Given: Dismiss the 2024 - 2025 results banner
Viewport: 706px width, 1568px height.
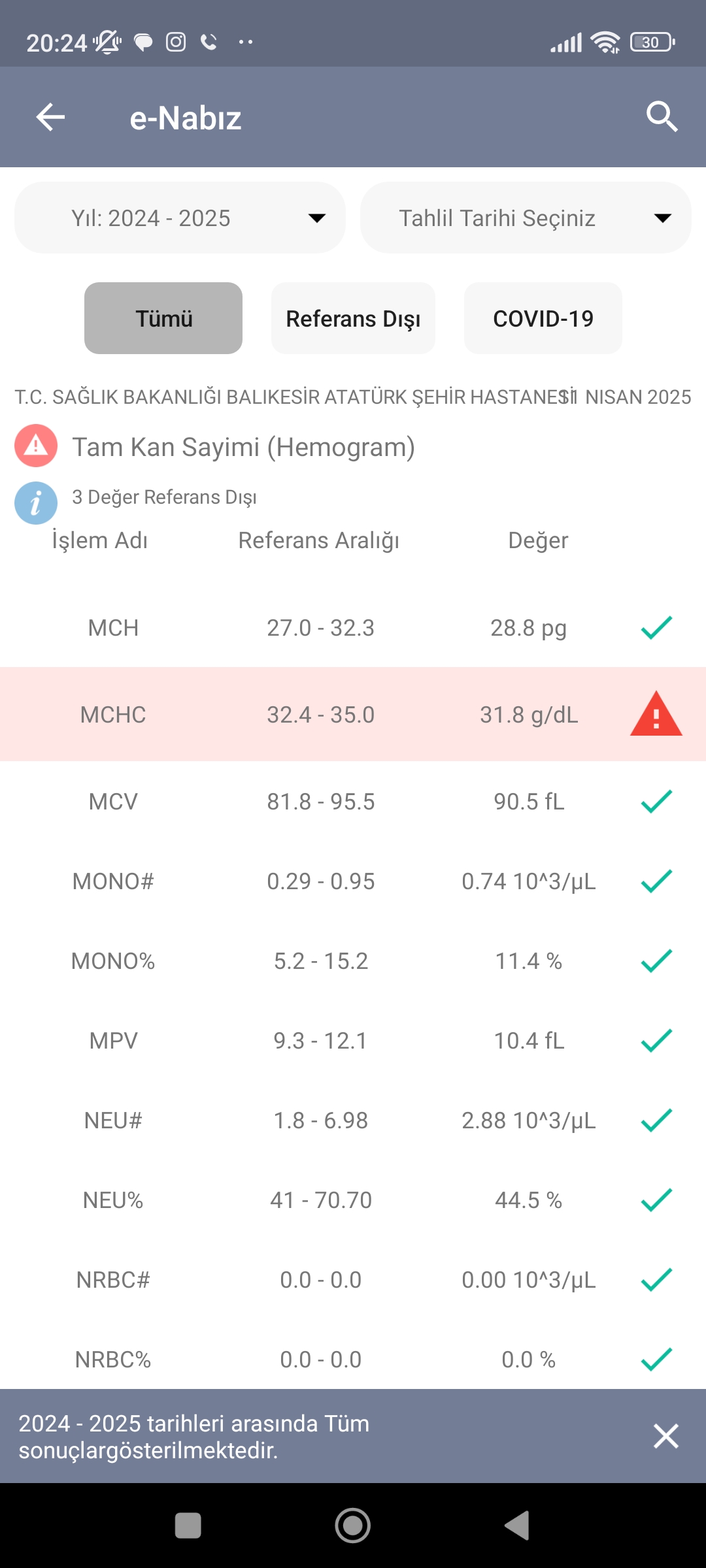Looking at the screenshot, I should [665, 1436].
